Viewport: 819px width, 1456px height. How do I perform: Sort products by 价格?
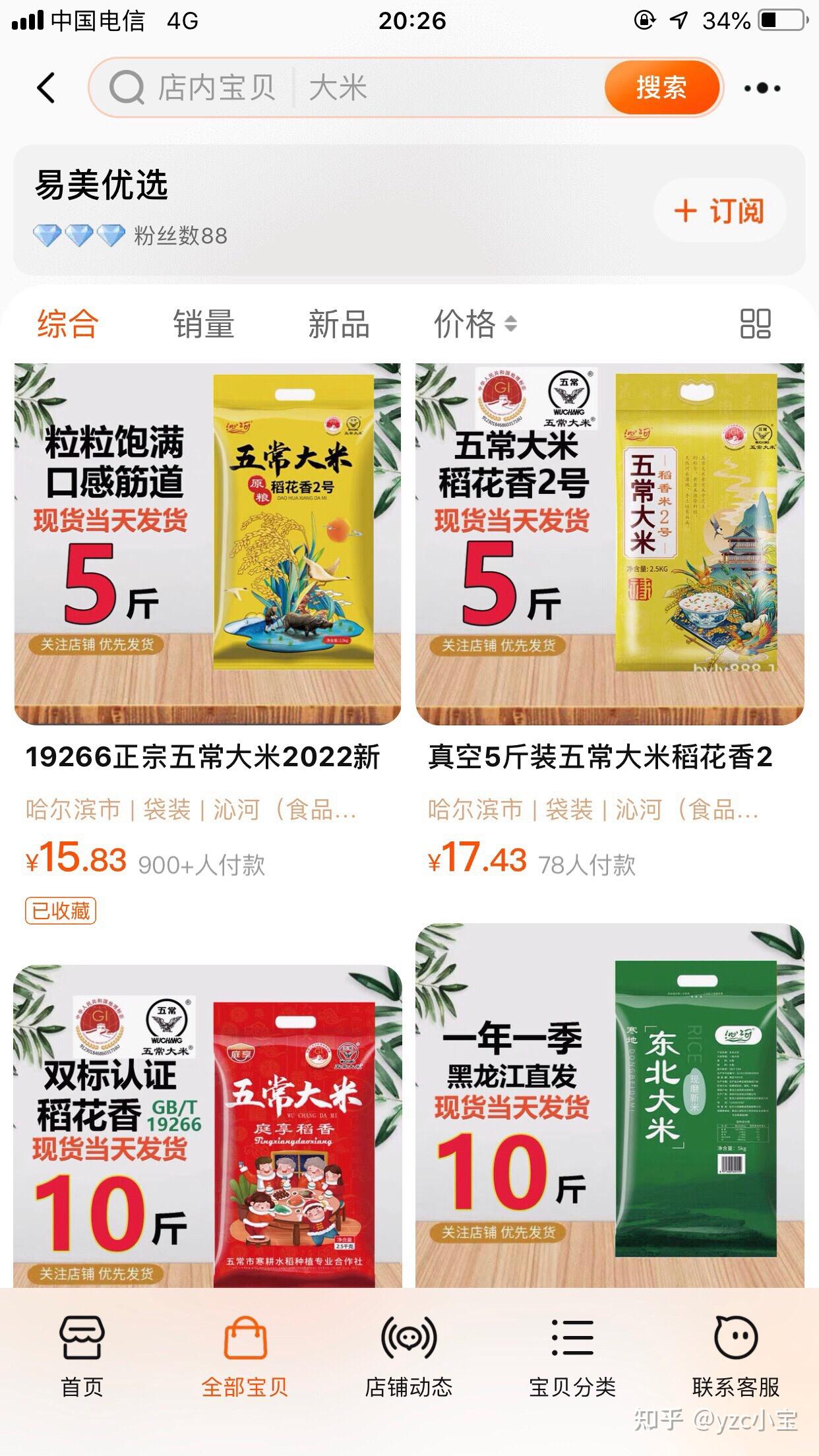click(x=475, y=324)
